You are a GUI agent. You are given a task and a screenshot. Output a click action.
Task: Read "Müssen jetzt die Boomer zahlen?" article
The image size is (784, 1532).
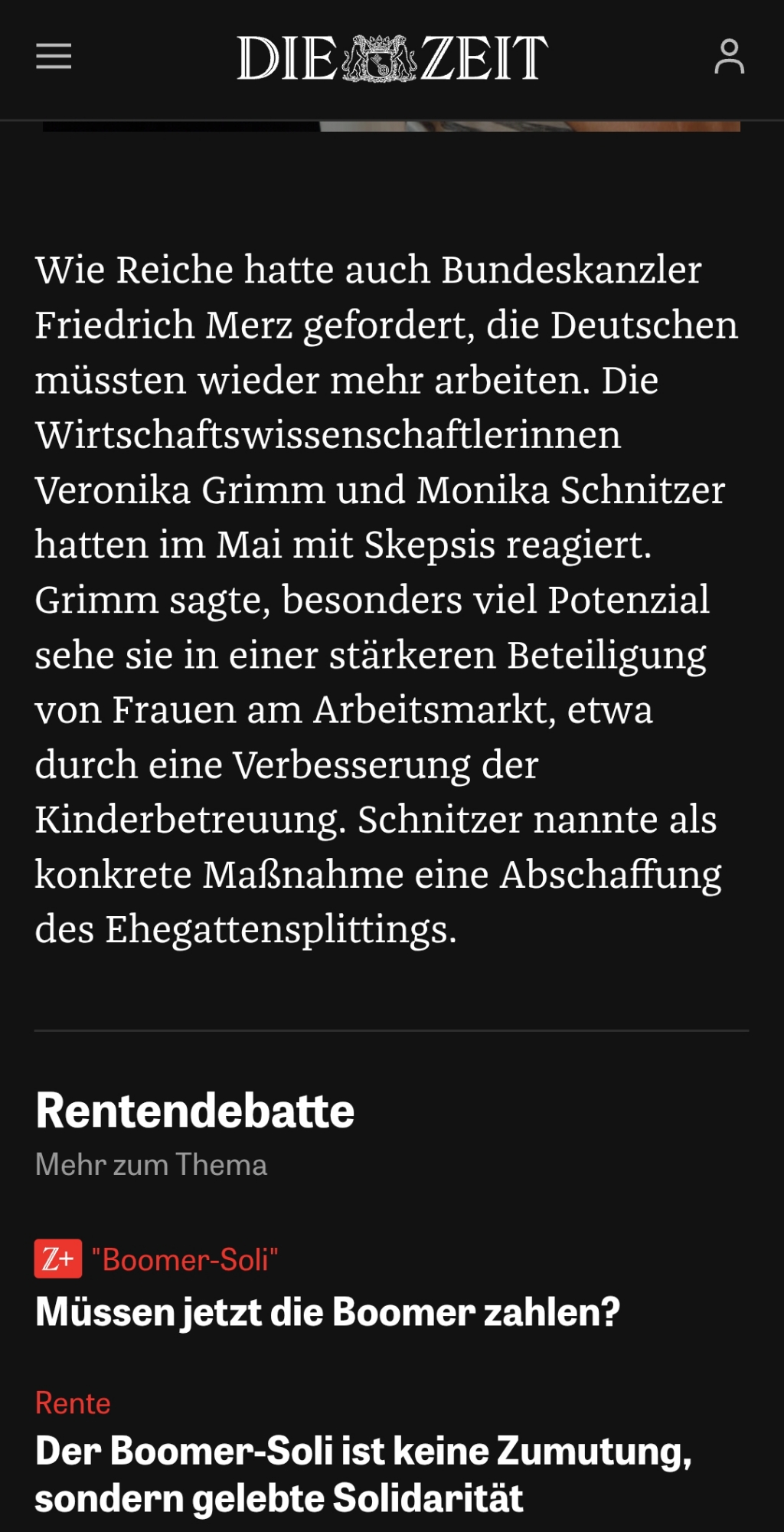click(x=328, y=1311)
